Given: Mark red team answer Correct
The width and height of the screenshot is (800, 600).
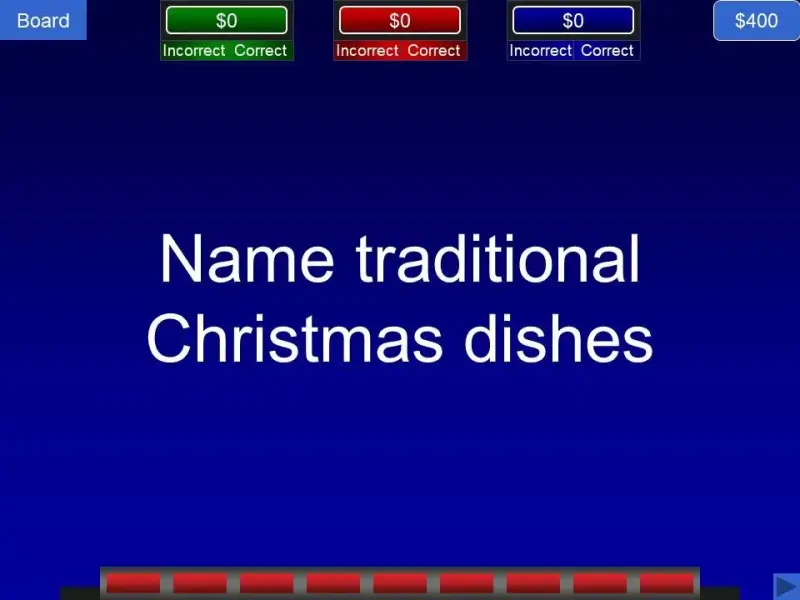Looking at the screenshot, I should [x=434, y=50].
